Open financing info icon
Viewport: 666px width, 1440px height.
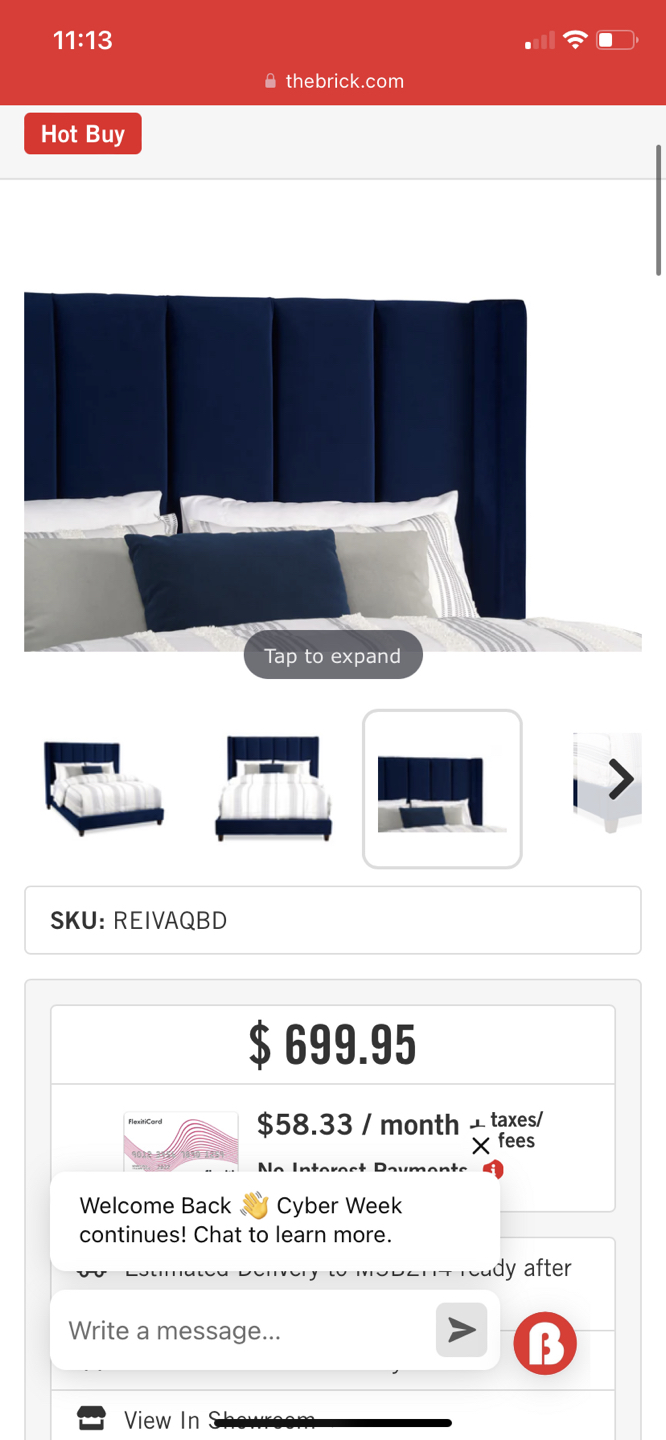click(x=493, y=1169)
